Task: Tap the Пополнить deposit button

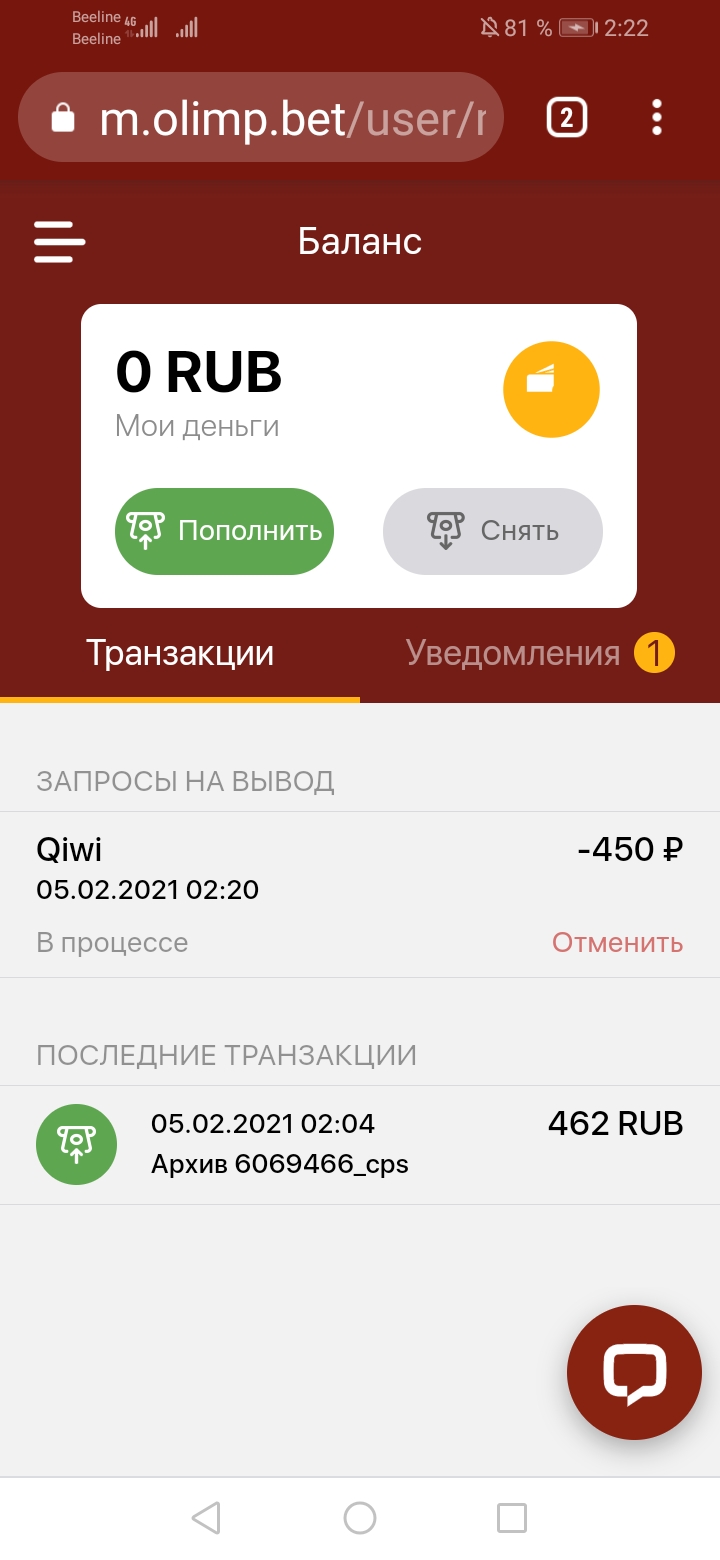Action: coord(225,531)
